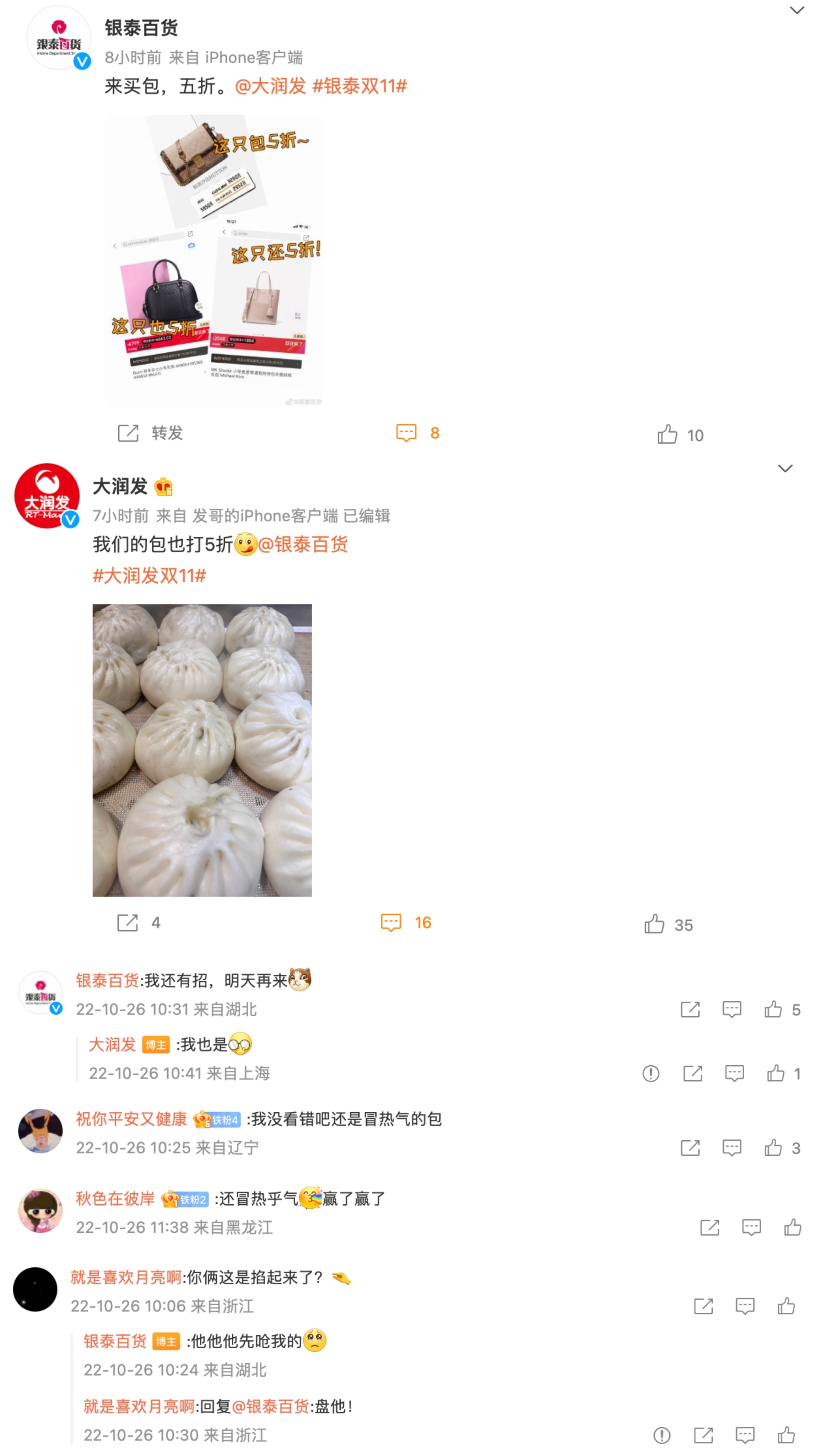View 银泰百货's handbag discount image
Image resolution: width=821 pixels, height=1456 pixels.
(214, 260)
